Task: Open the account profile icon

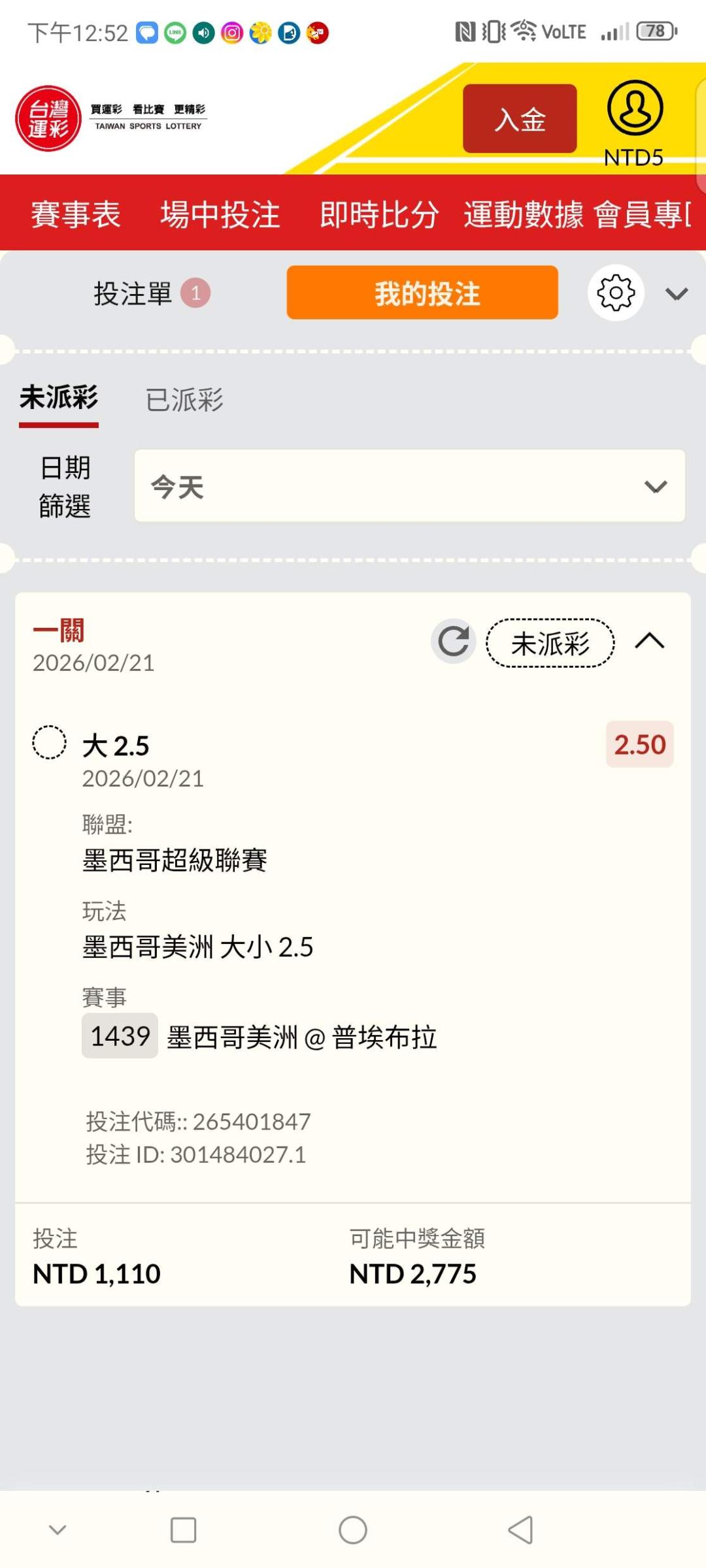Action: point(635,108)
